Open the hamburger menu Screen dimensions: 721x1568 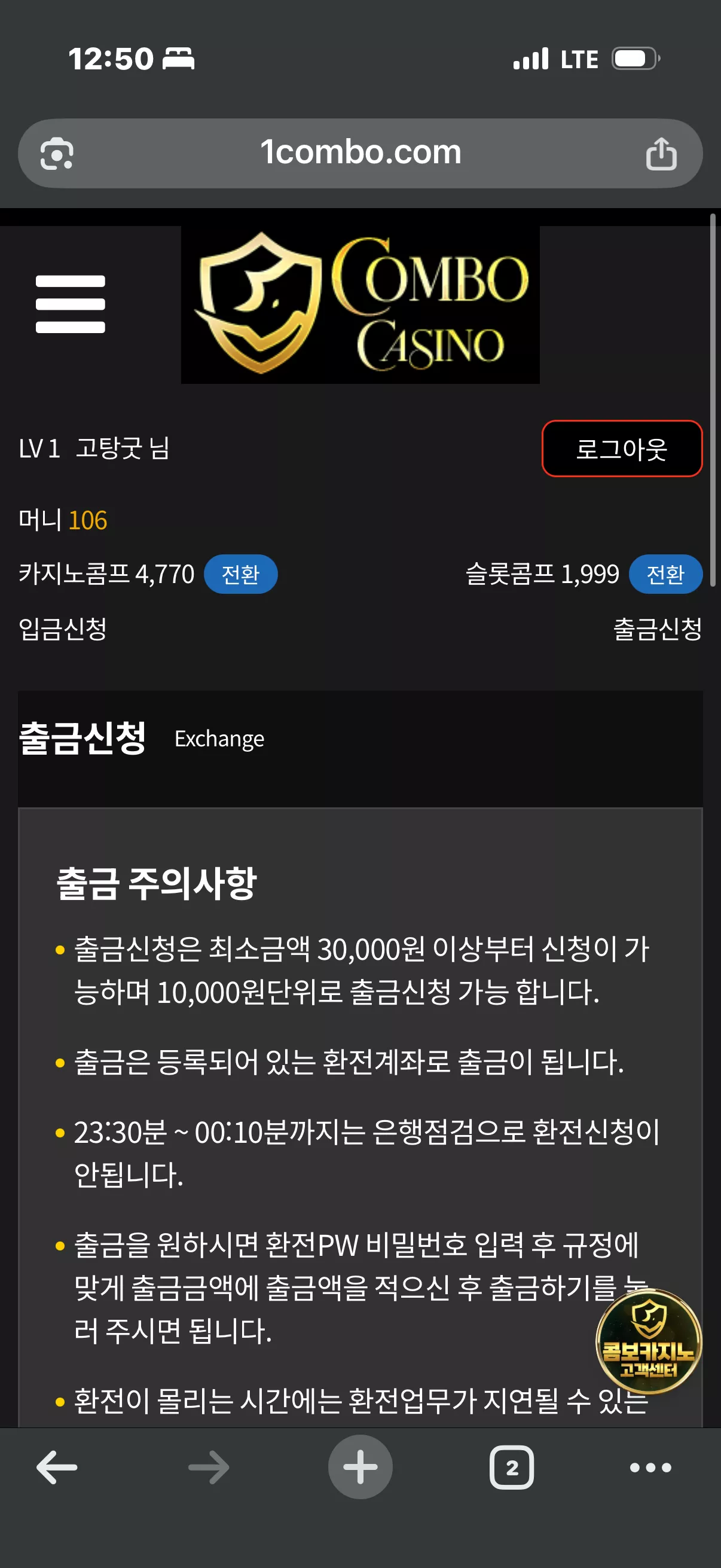(x=71, y=304)
